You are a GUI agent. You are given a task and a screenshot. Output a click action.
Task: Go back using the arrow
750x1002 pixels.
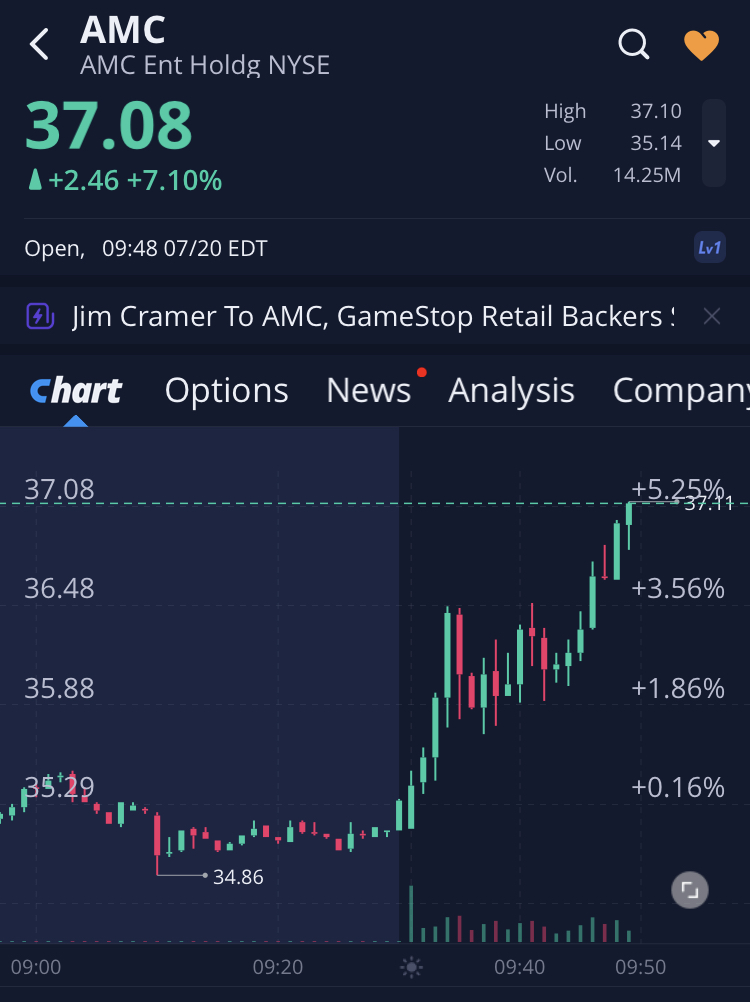pos(39,45)
